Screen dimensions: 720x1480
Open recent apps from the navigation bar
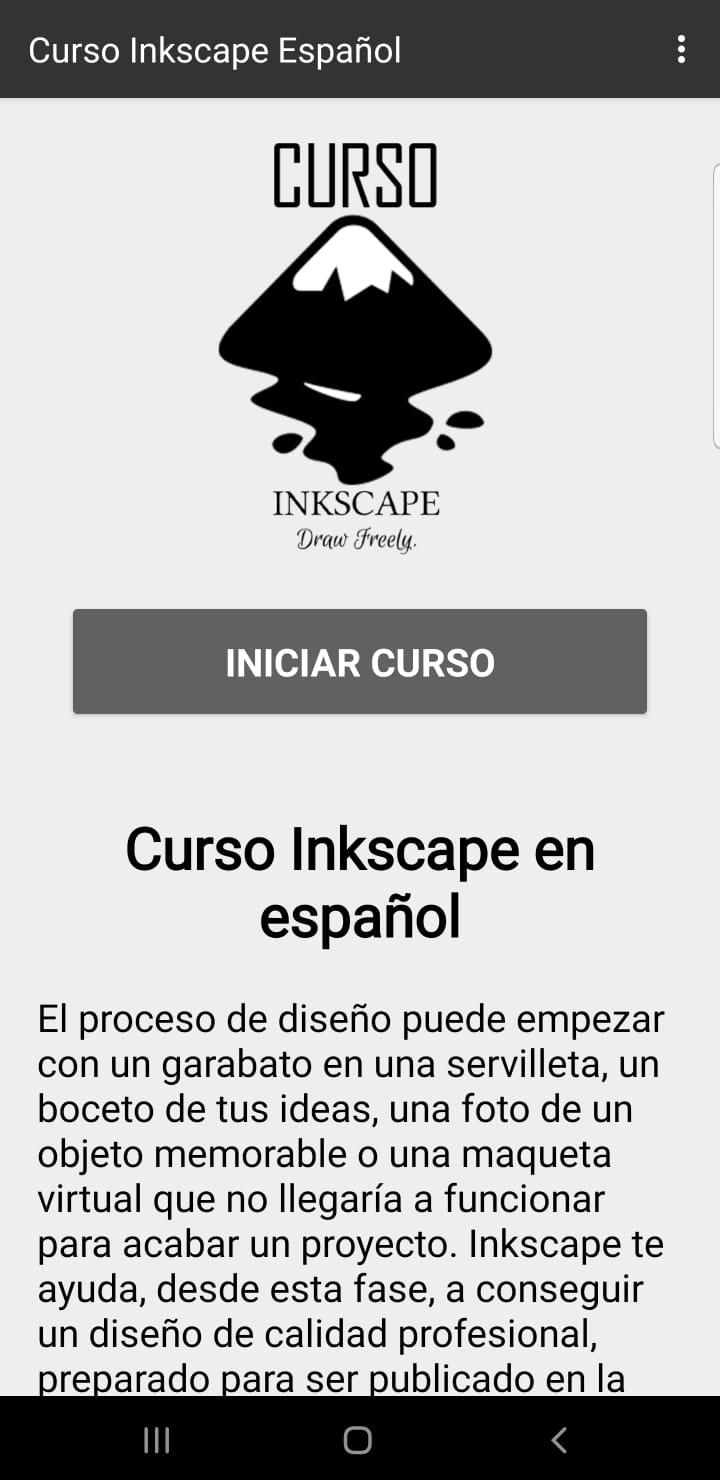pyautogui.click(x=157, y=1440)
